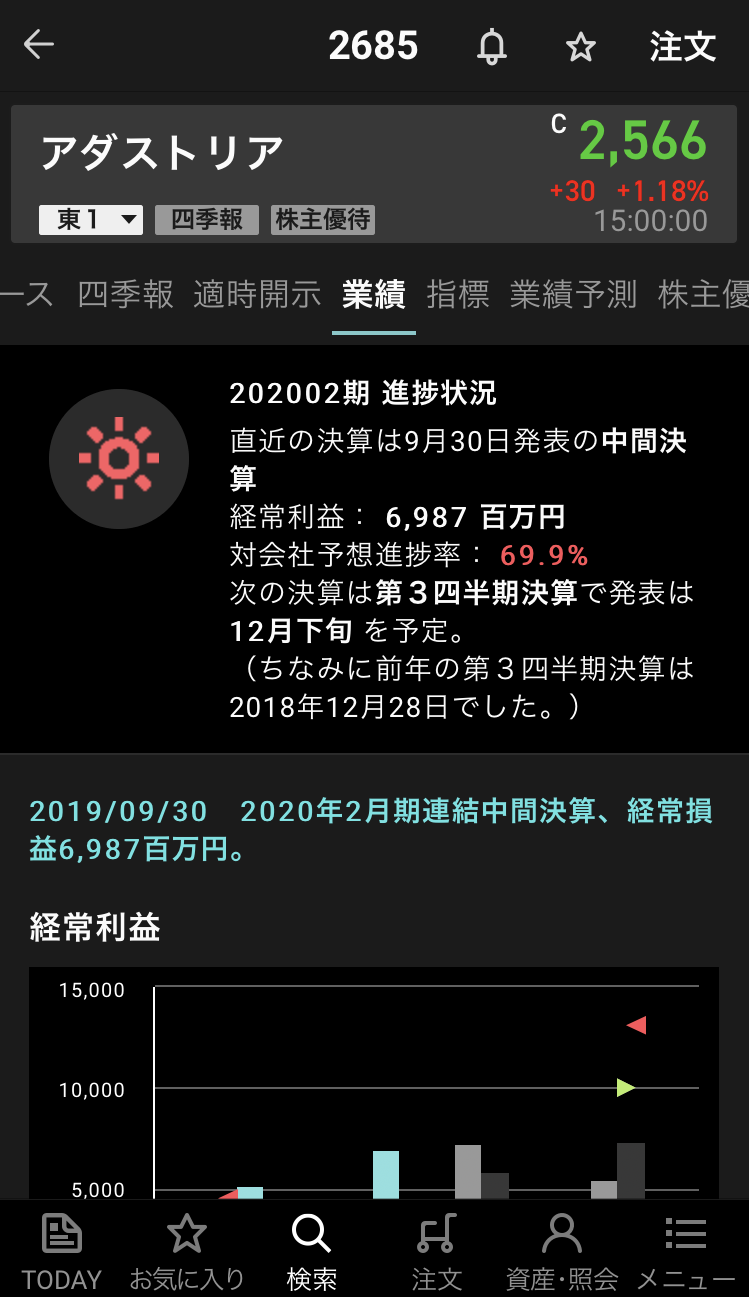Go to TODAY in bottom navigation
This screenshot has width=749, height=1297.
62,1250
